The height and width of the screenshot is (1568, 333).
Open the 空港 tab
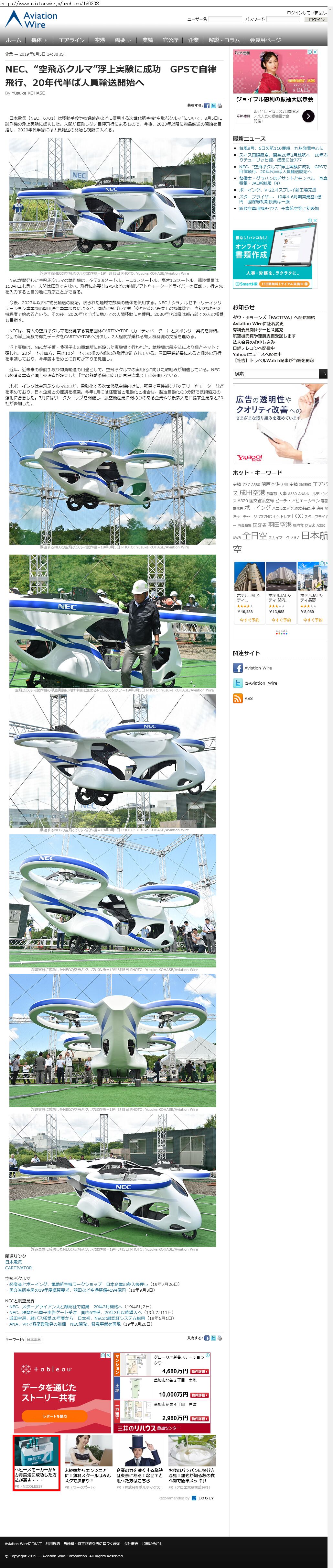click(x=100, y=40)
